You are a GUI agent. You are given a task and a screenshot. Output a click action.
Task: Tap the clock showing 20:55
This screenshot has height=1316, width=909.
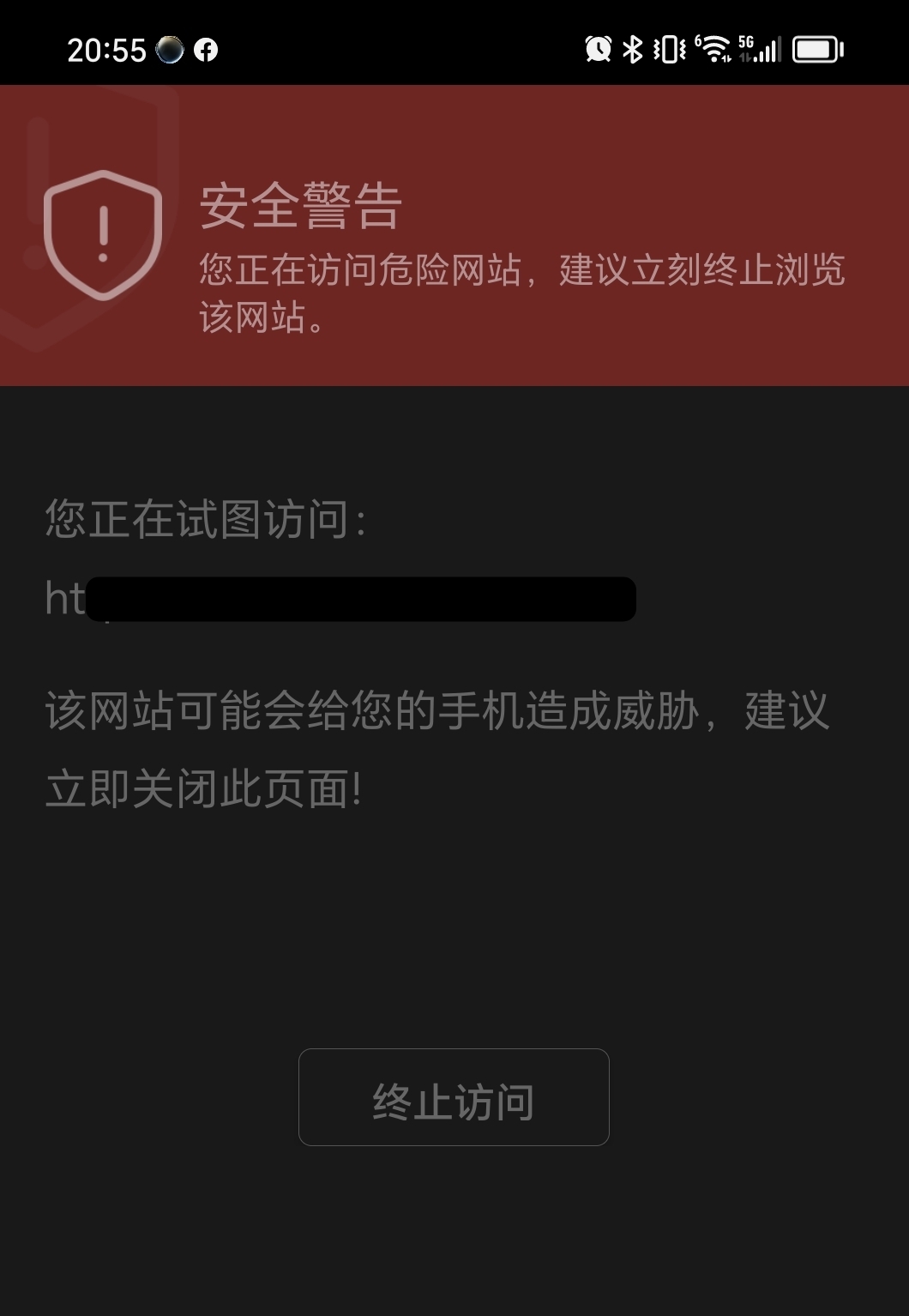click(107, 49)
